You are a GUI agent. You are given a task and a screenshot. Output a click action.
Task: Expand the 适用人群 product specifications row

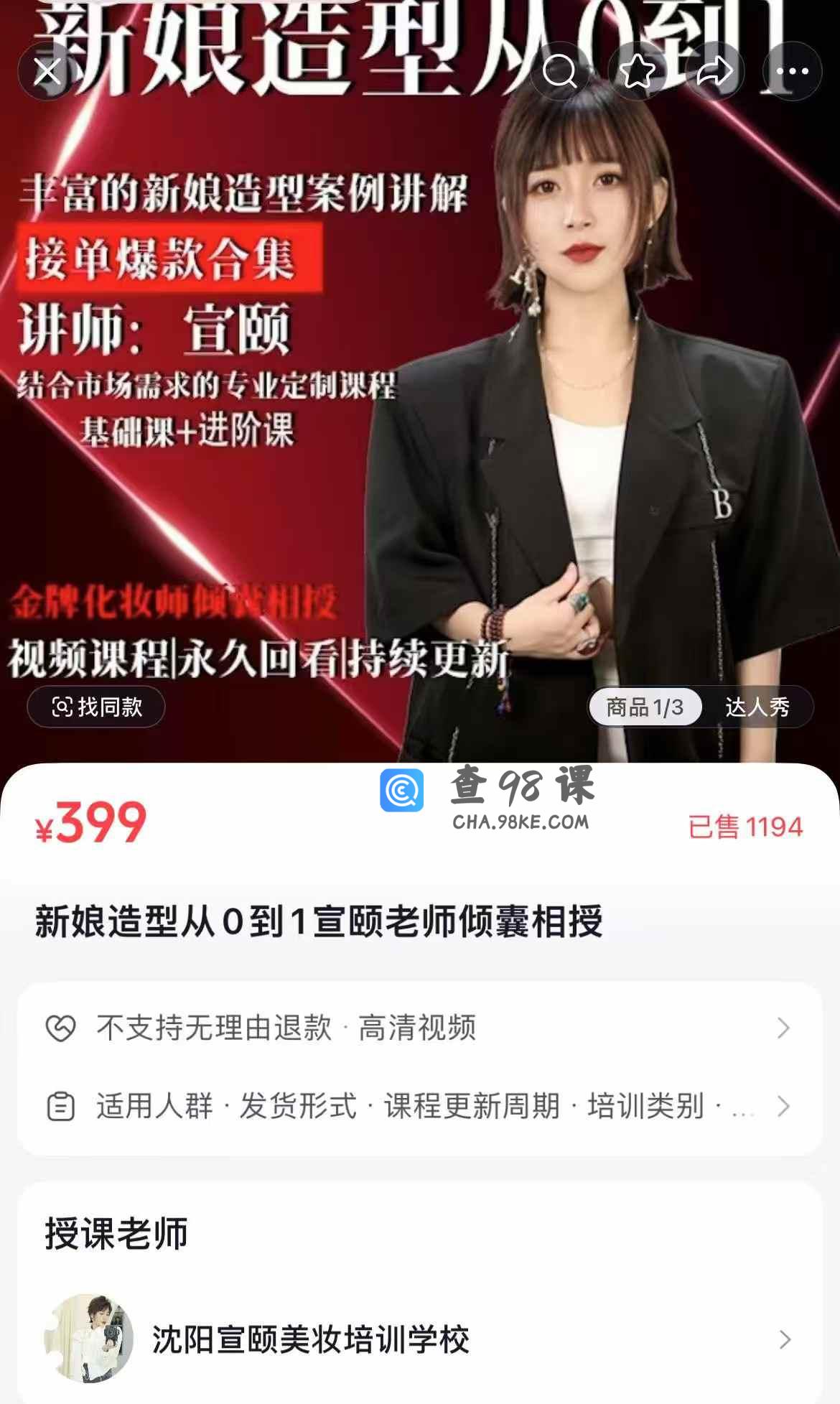coord(420,1106)
